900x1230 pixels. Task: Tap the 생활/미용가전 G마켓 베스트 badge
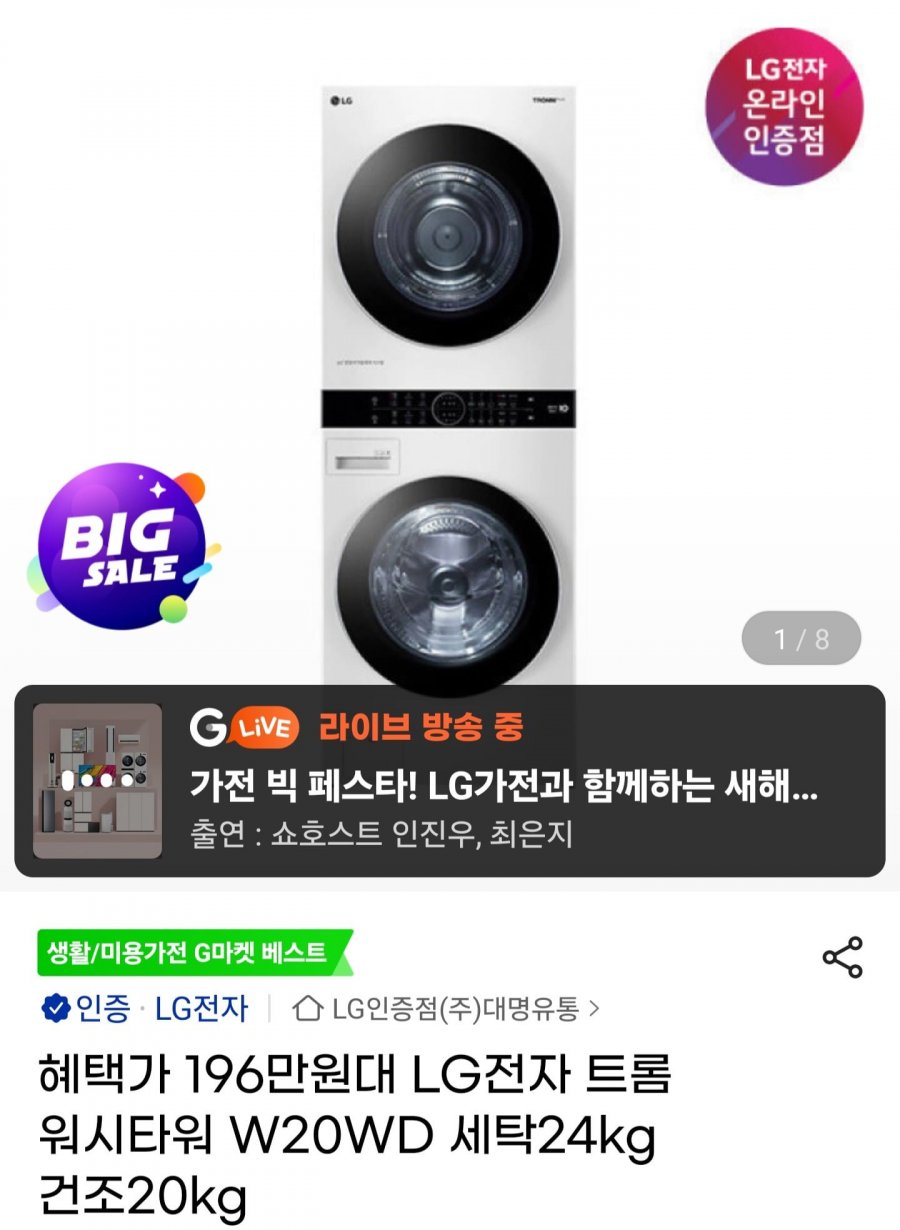(x=194, y=953)
